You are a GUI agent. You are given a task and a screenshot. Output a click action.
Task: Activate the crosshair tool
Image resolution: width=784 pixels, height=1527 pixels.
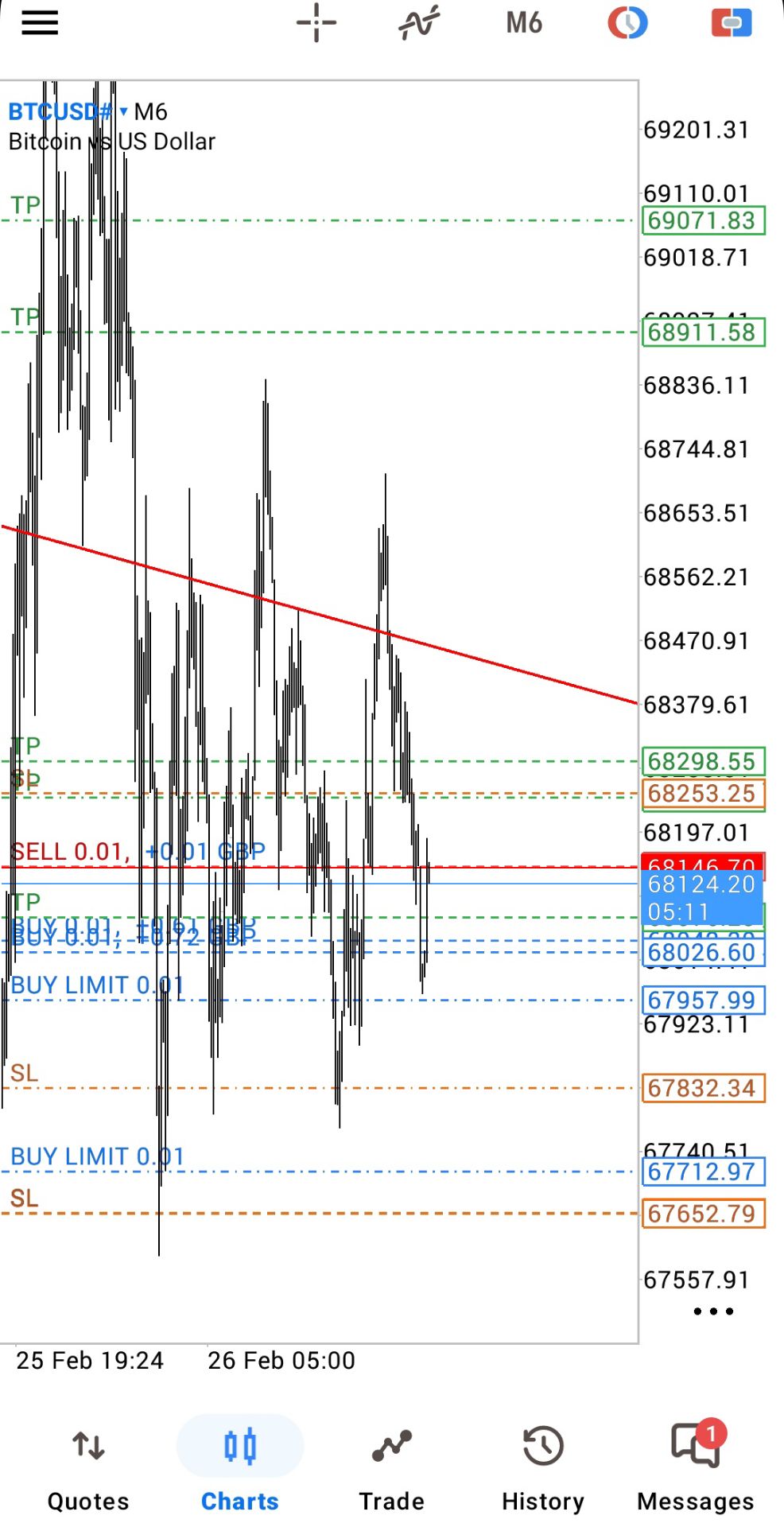coord(316,23)
